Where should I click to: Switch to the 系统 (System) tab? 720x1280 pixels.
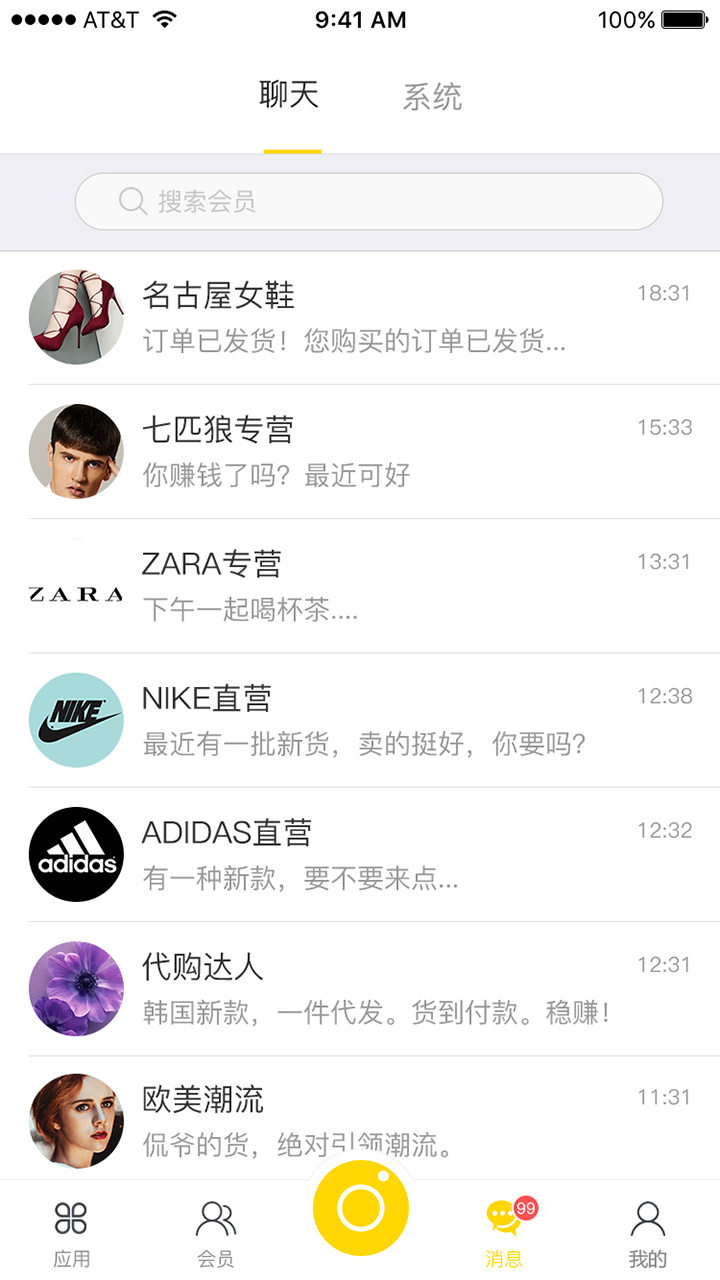click(x=433, y=95)
